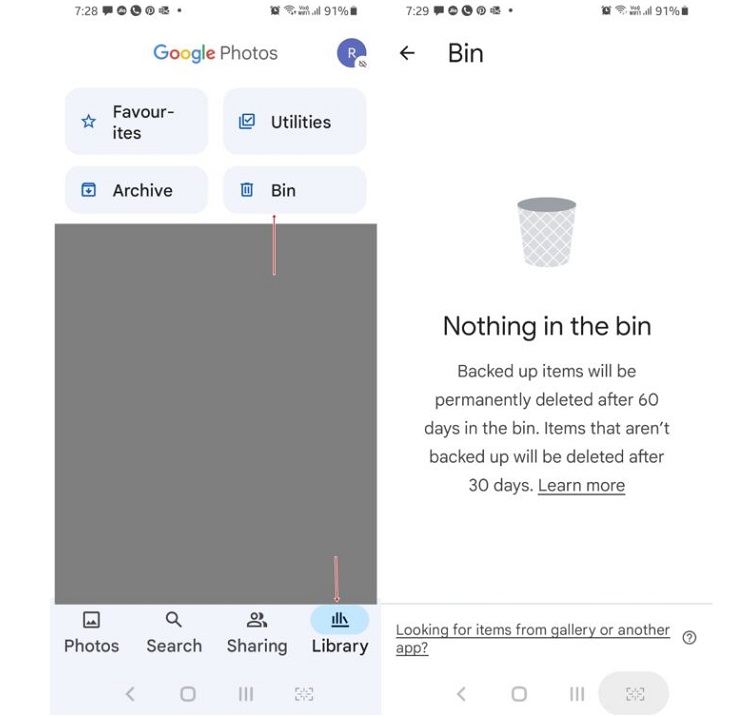Open the Favourites album
This screenshot has height=717, width=750.
click(x=136, y=122)
